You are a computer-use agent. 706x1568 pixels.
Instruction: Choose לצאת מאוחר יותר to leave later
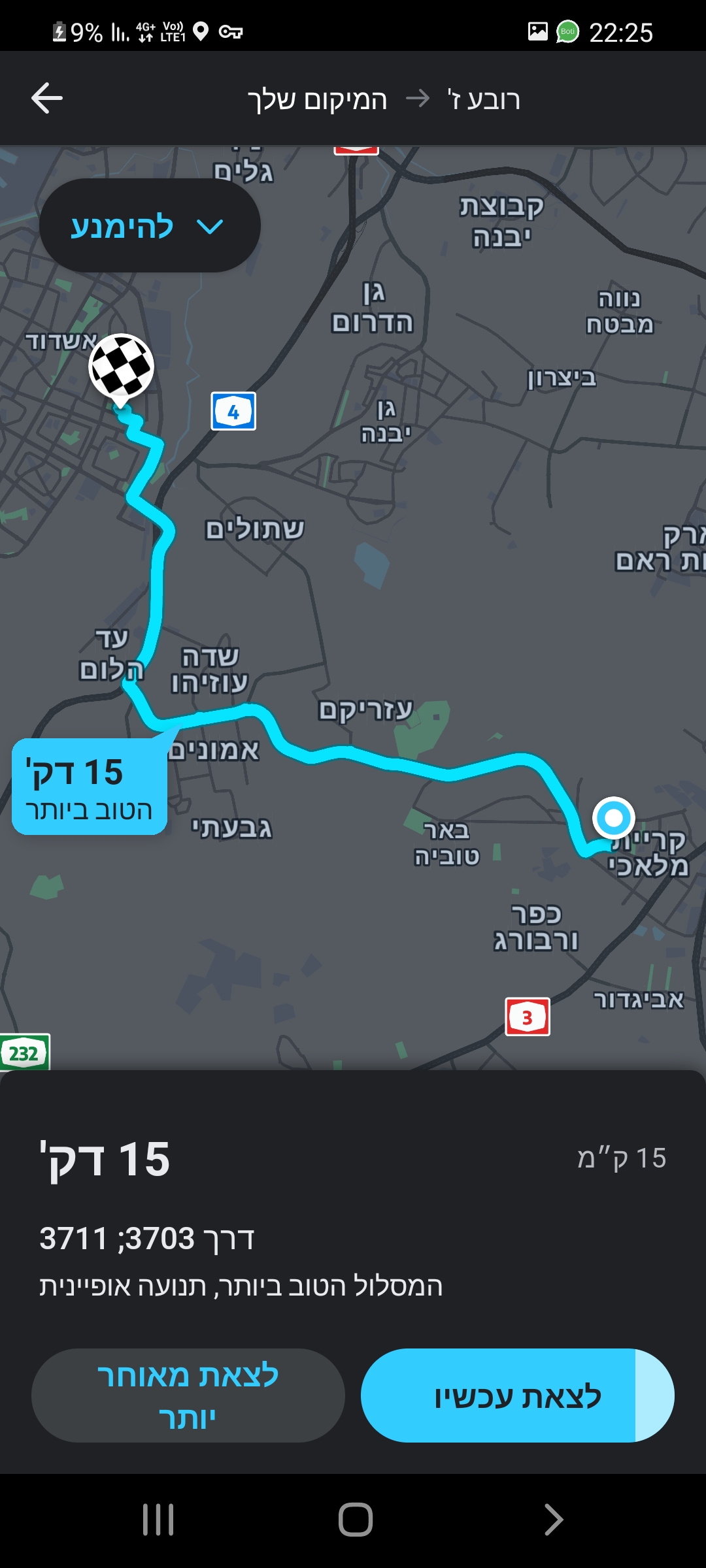point(188,1395)
